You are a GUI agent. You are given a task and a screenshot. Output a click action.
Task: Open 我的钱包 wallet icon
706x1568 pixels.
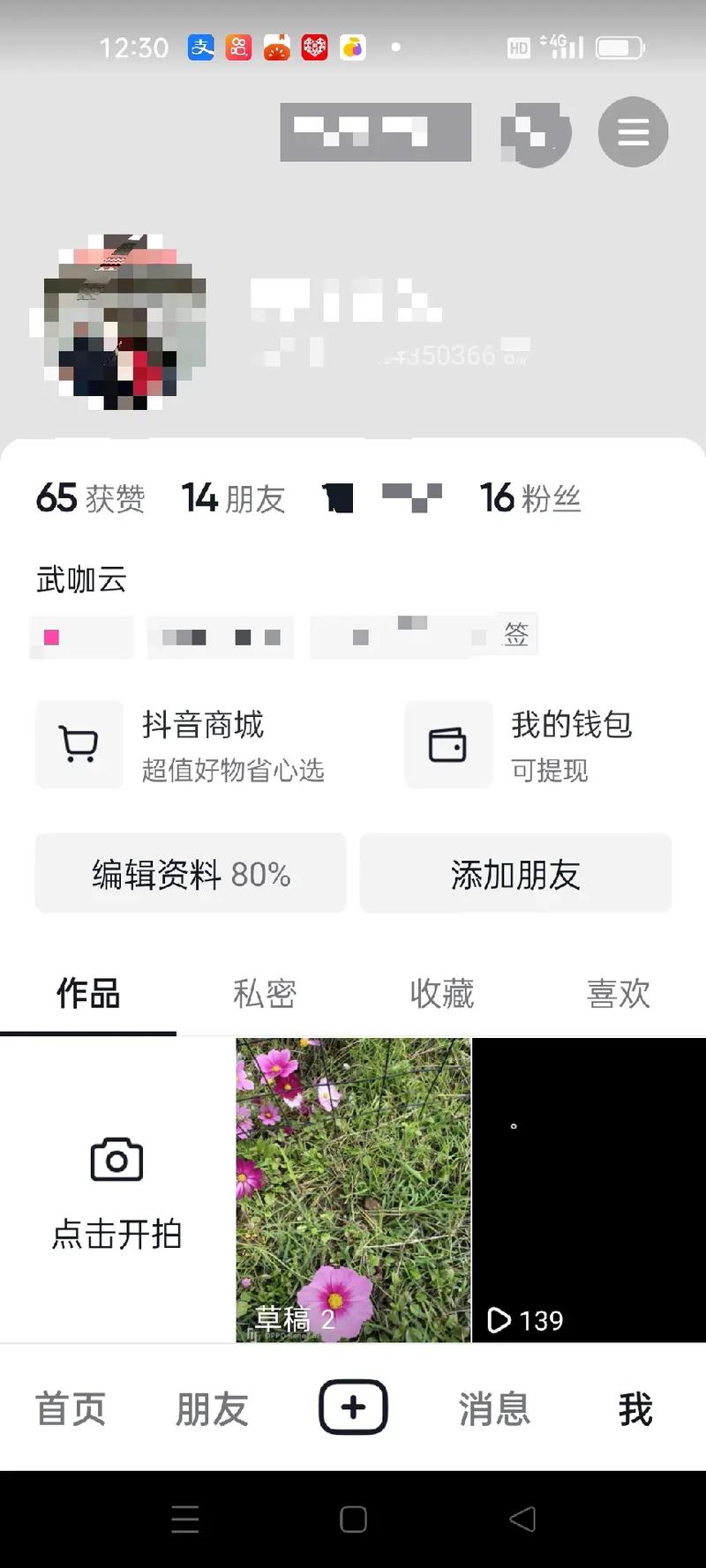(x=447, y=744)
